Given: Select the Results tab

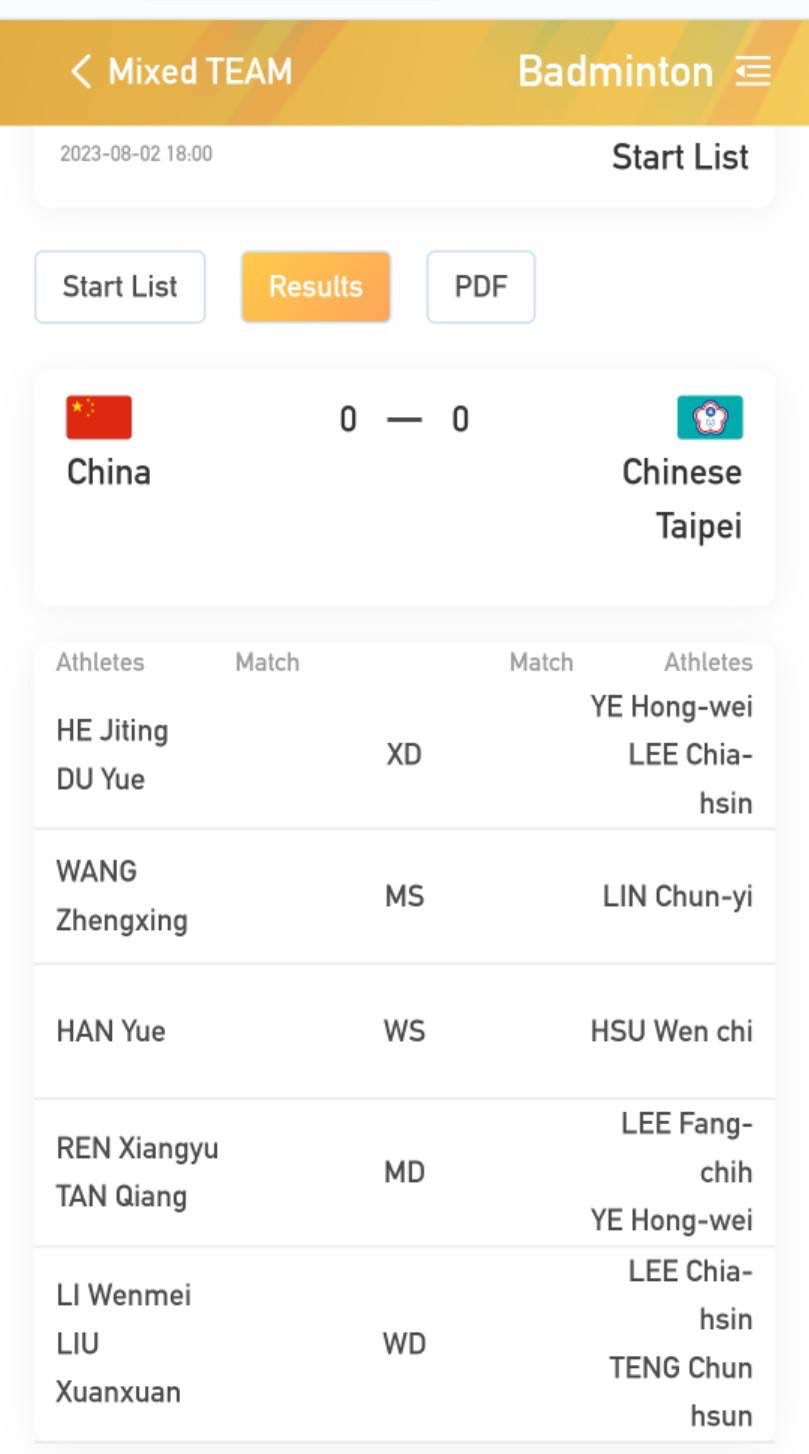Looking at the screenshot, I should [316, 287].
